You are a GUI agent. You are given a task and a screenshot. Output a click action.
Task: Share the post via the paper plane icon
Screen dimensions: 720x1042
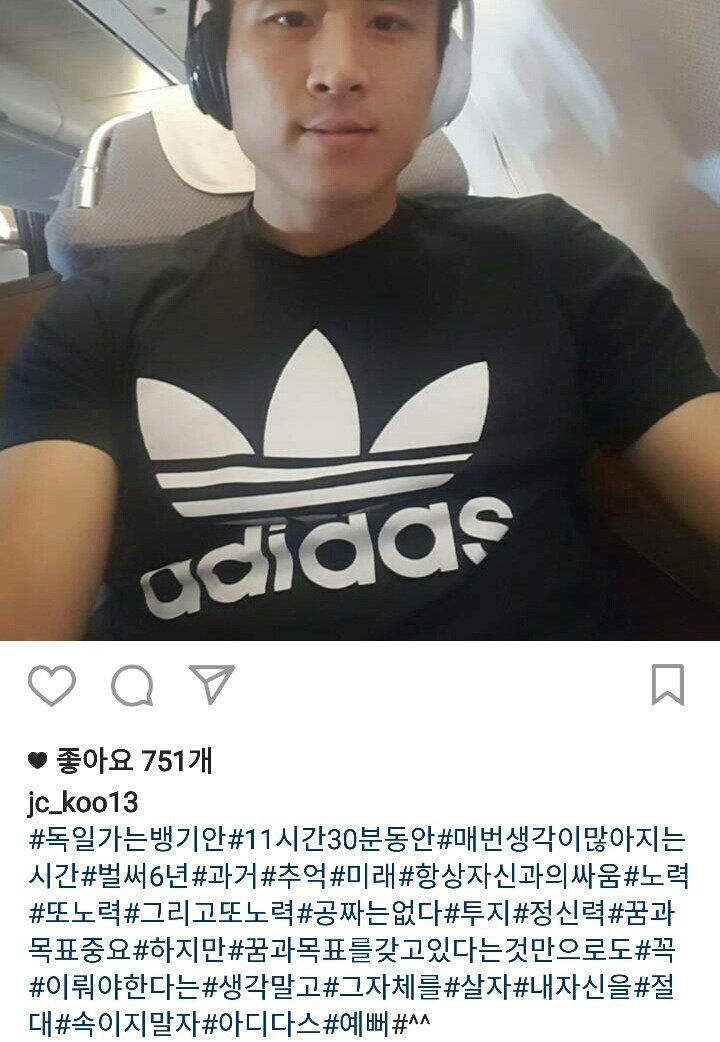211,684
